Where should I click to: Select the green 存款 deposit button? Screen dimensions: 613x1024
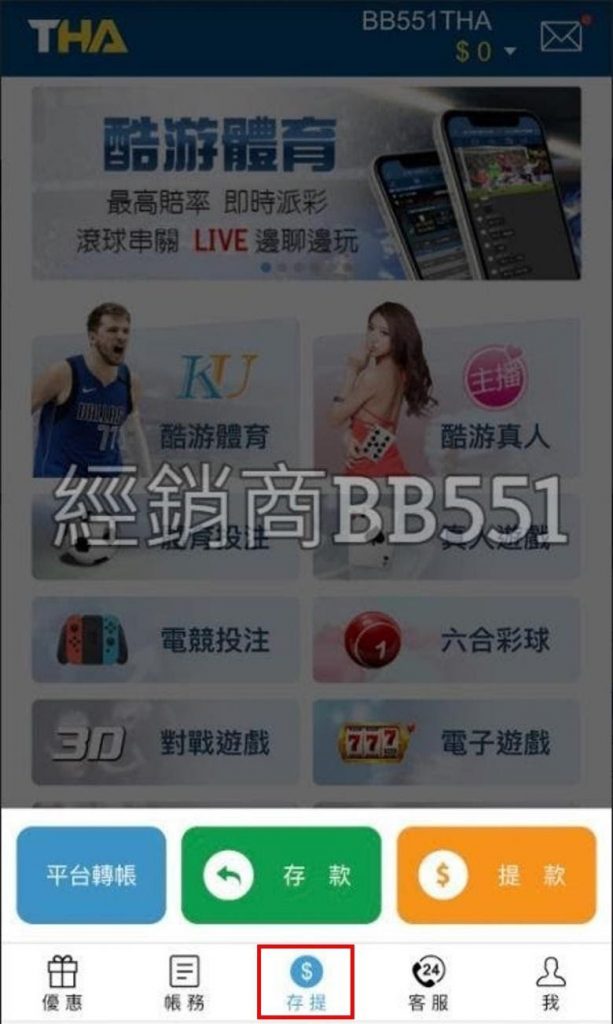281,875
